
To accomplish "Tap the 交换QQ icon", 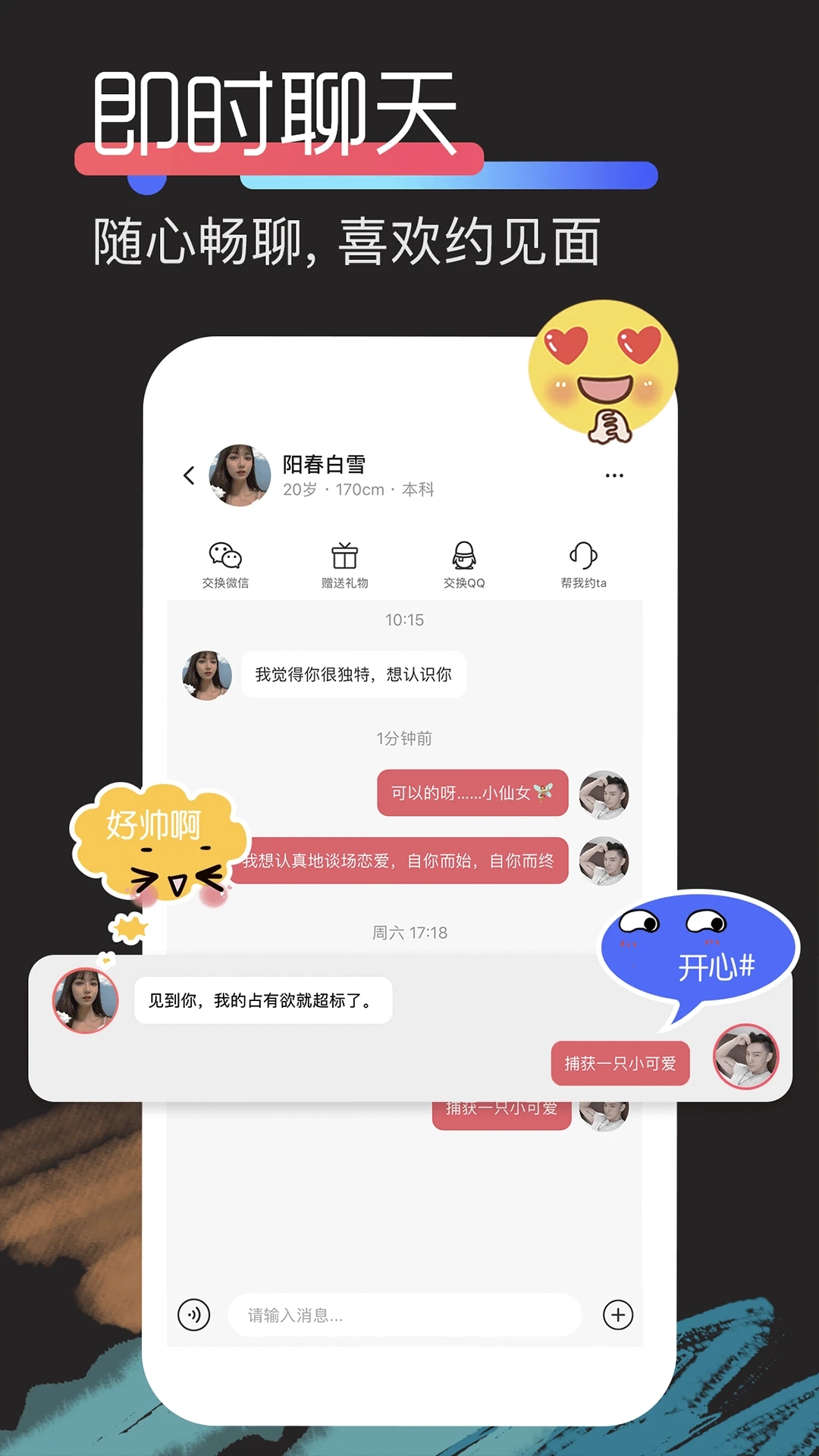I will (x=466, y=558).
